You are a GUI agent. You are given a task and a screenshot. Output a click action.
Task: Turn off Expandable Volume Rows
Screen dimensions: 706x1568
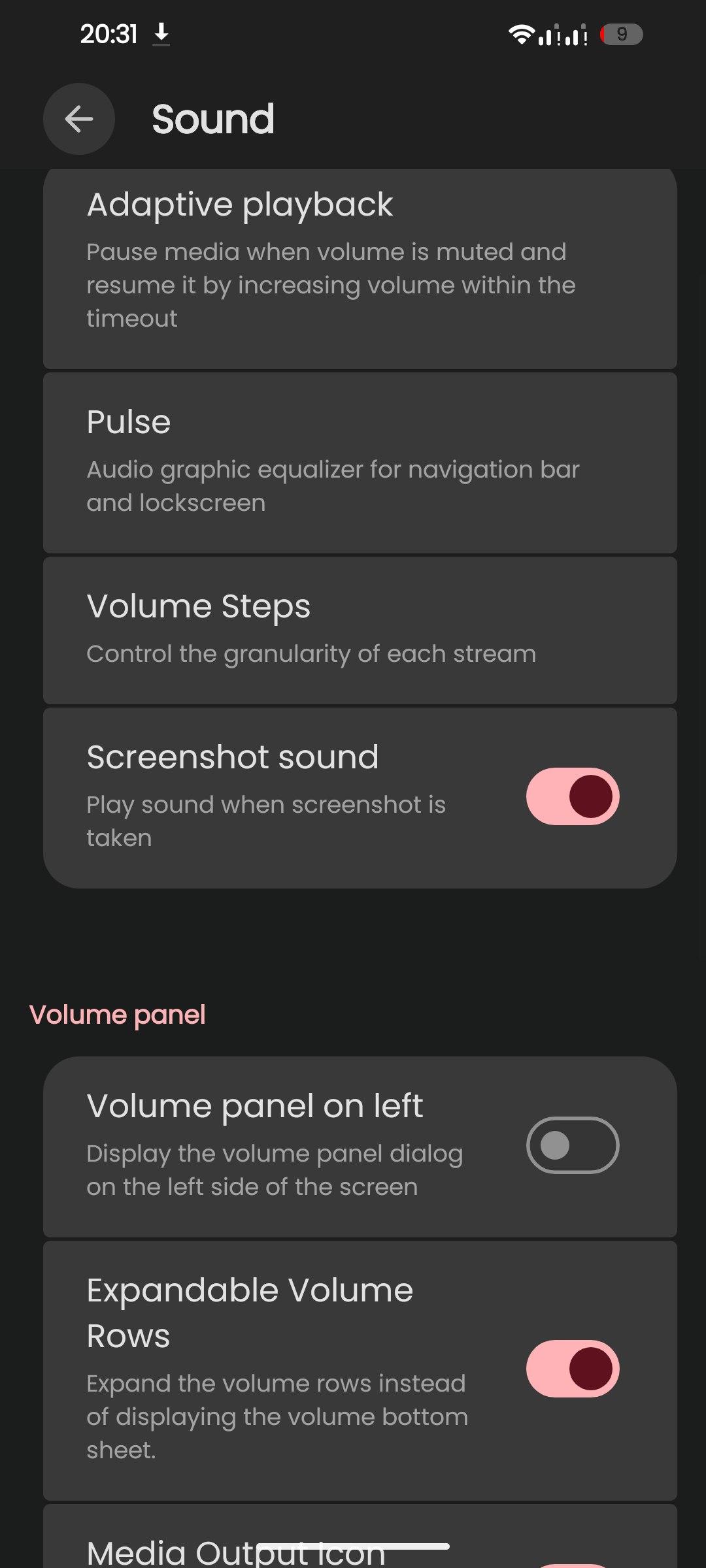(573, 1369)
